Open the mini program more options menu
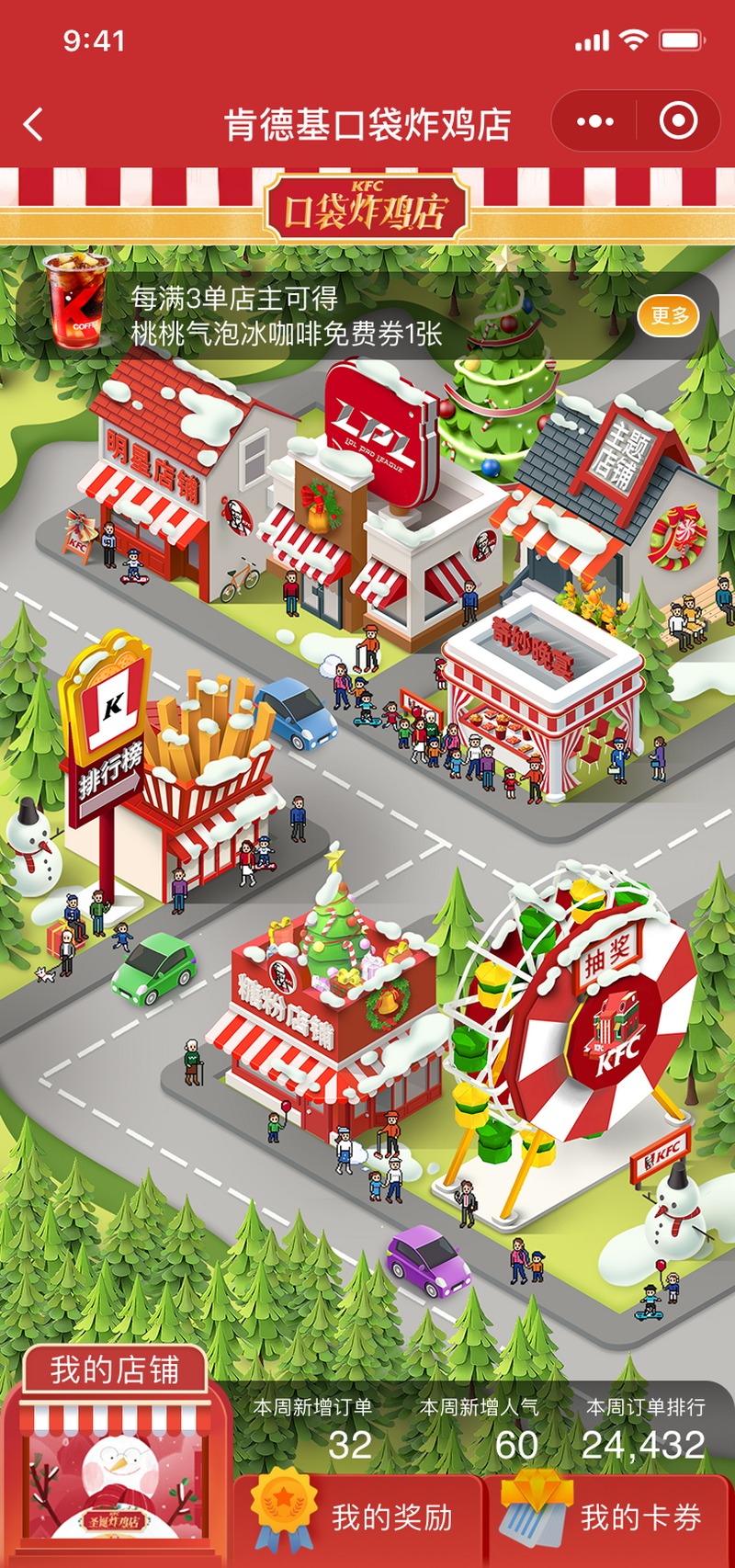The width and height of the screenshot is (735, 1568). 594,121
